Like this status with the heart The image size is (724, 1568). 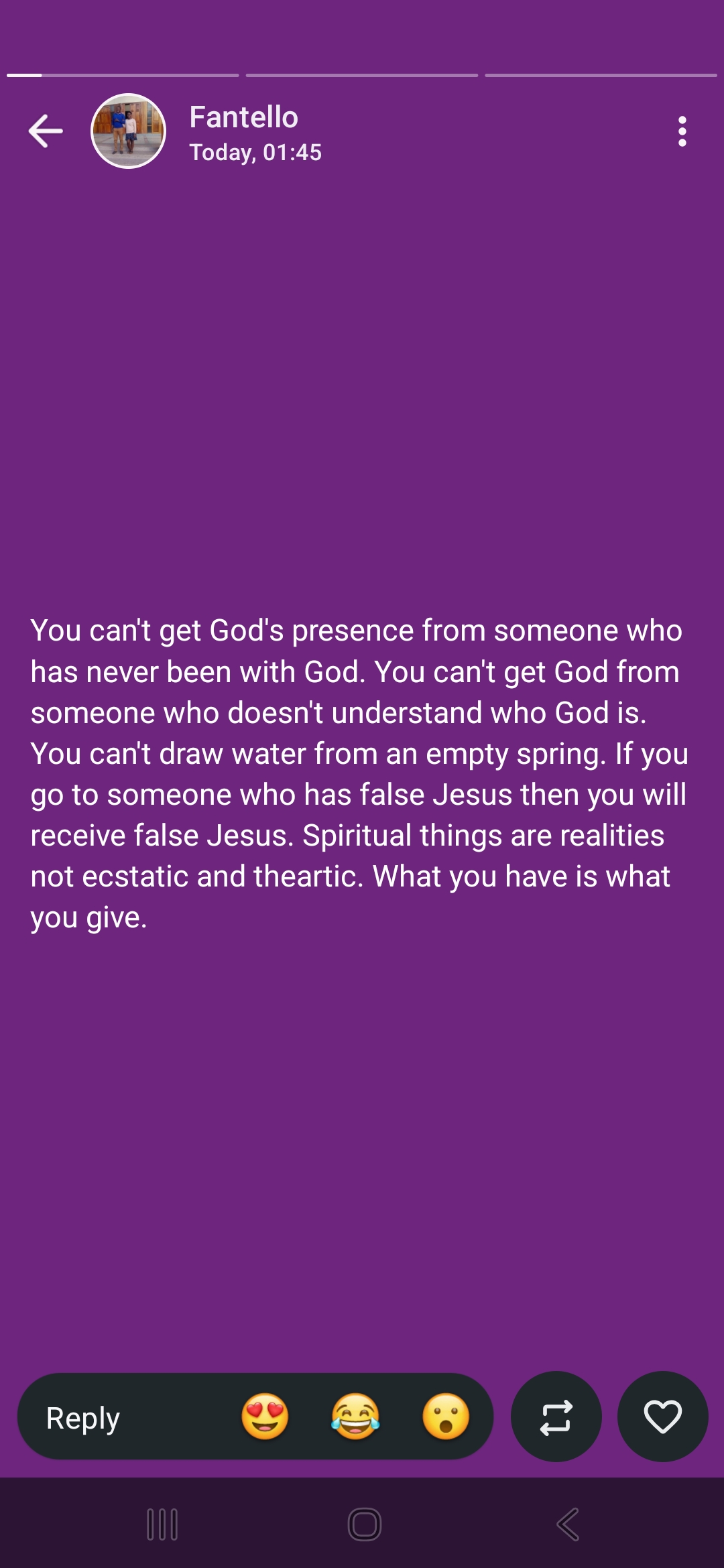(x=662, y=1417)
